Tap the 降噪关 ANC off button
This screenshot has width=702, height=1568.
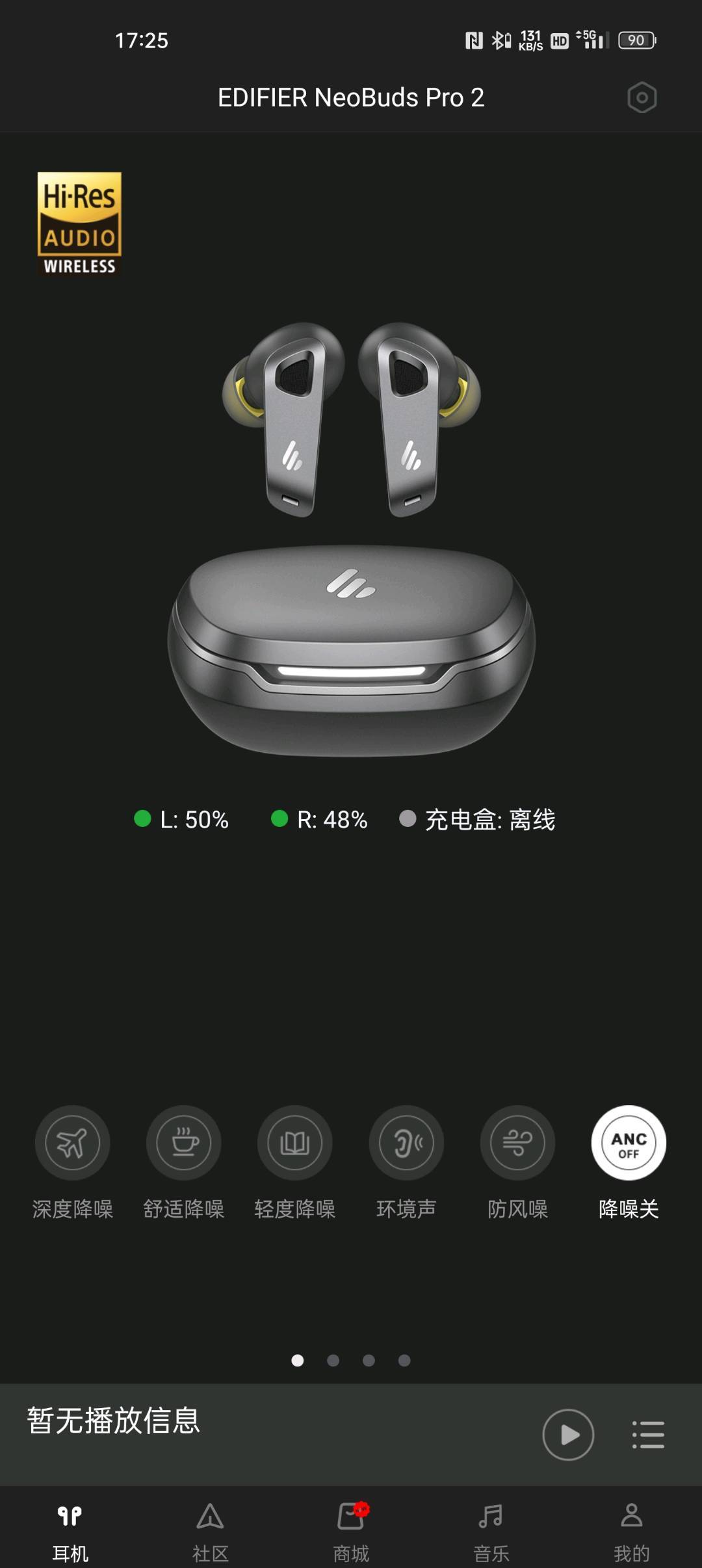(629, 1142)
